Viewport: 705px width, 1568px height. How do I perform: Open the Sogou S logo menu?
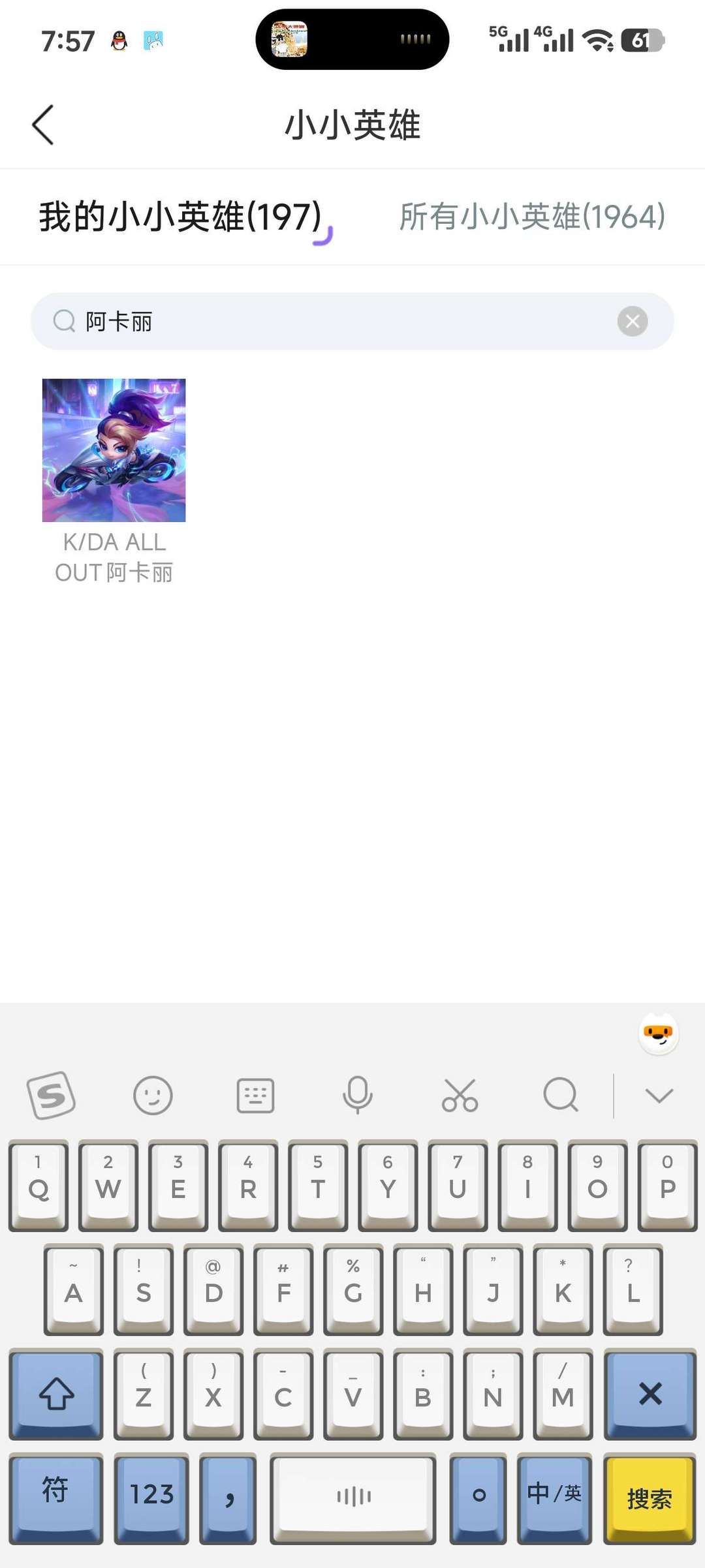click(x=51, y=1095)
